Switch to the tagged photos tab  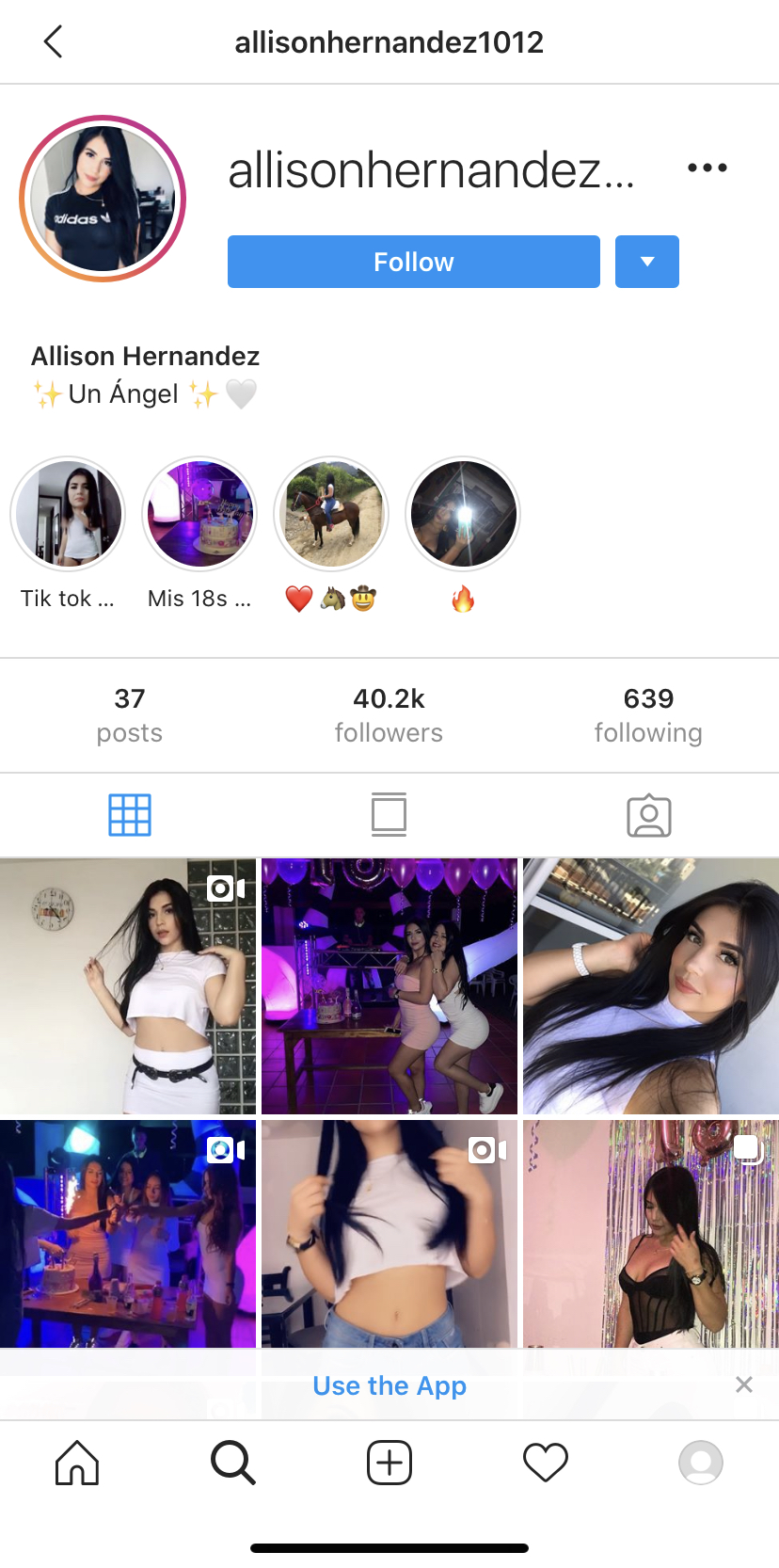(x=648, y=815)
